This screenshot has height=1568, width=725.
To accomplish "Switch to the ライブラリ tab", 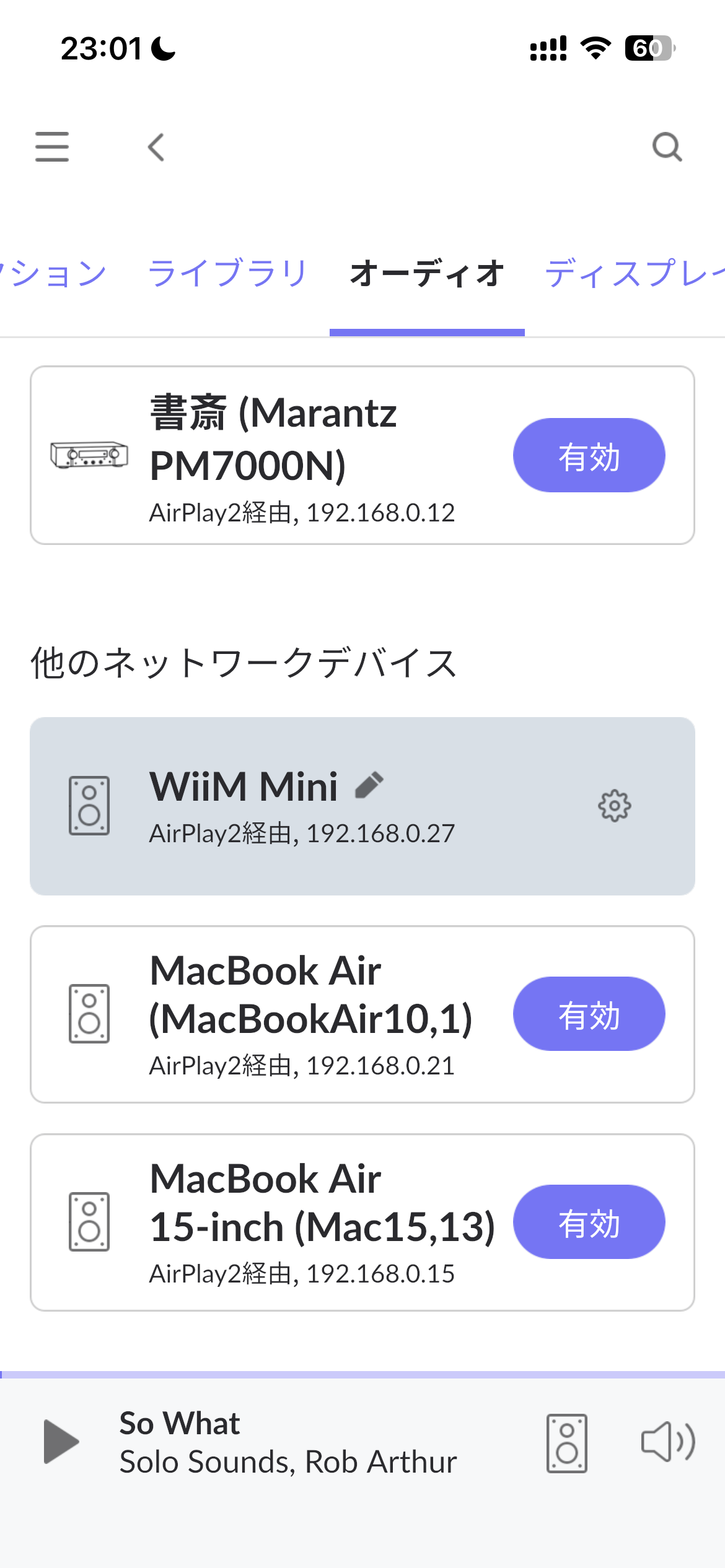I will point(227,273).
